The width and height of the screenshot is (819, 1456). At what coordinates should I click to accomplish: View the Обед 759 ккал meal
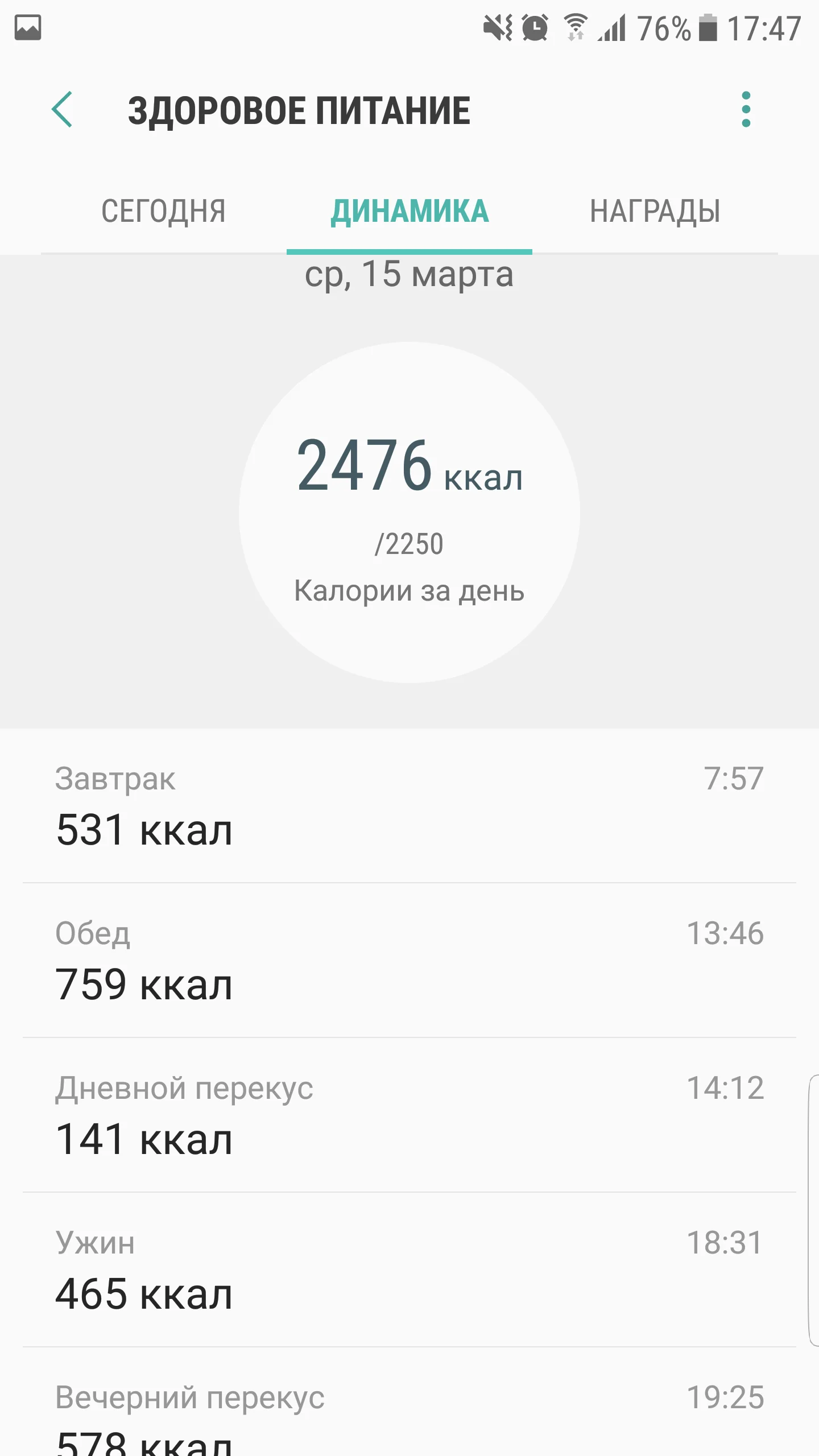pos(409,961)
